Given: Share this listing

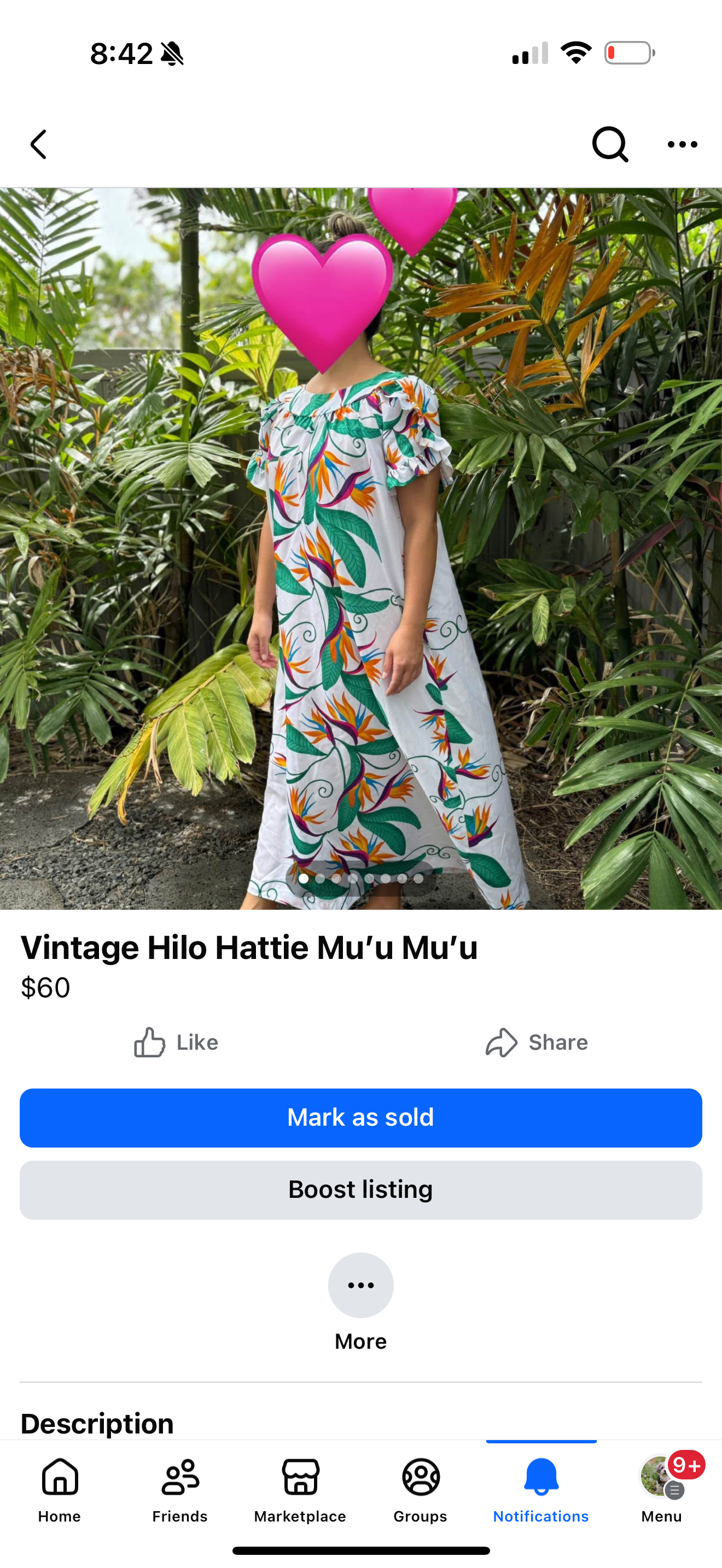Looking at the screenshot, I should 537,1042.
